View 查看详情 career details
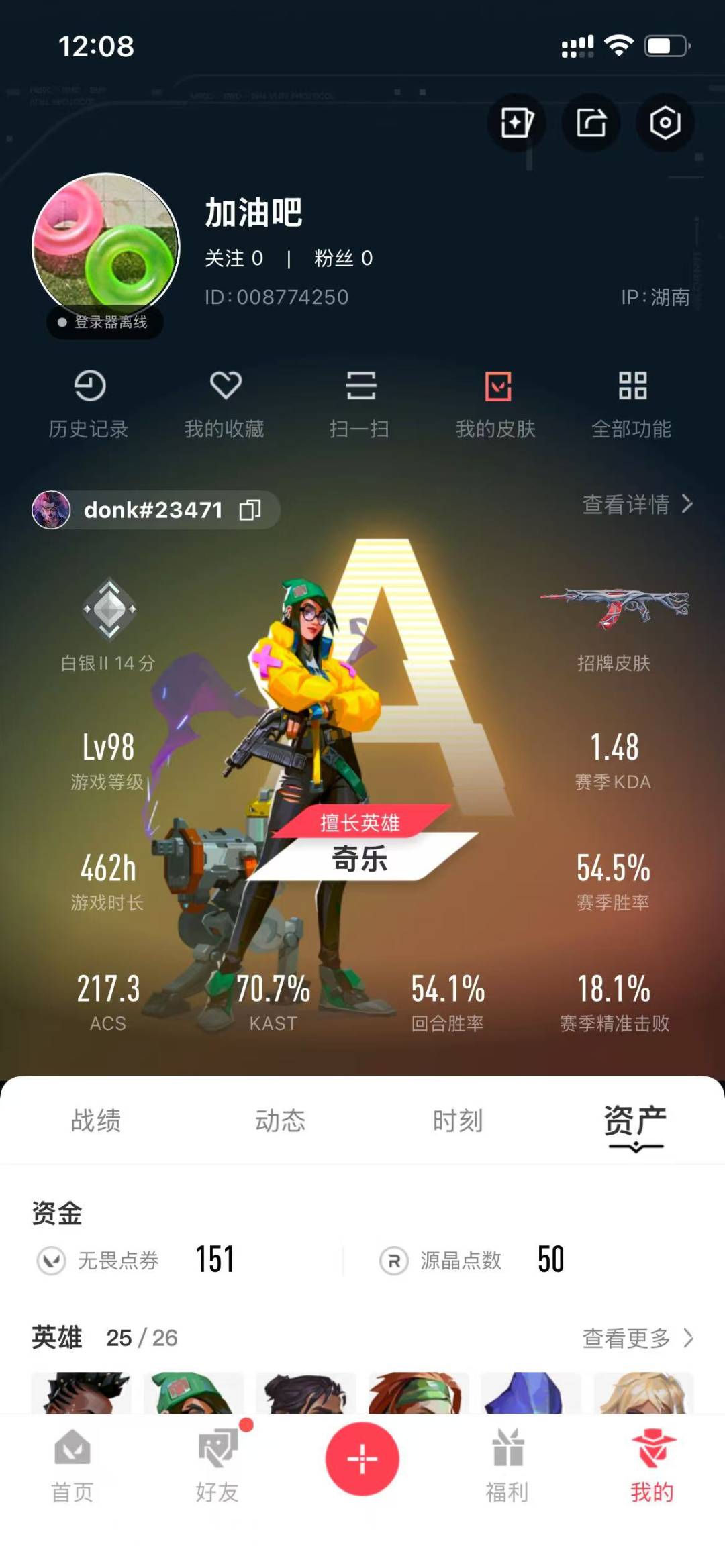The height and width of the screenshot is (1568, 725). coord(638,504)
